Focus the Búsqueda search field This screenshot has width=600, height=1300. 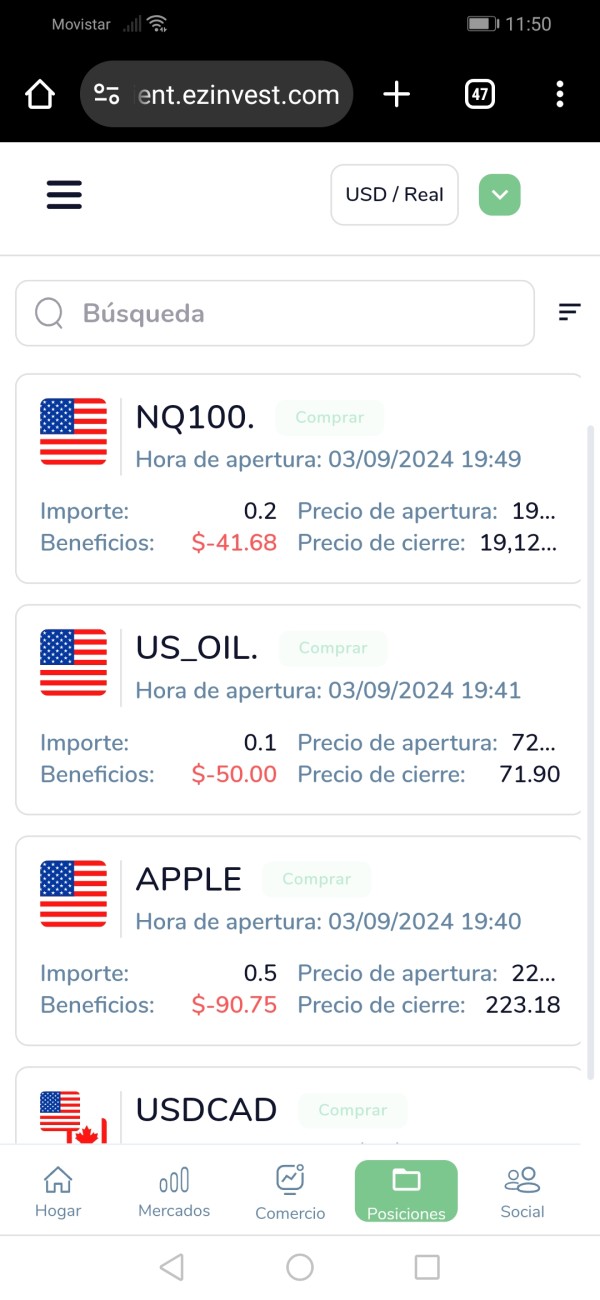pyautogui.click(x=275, y=313)
